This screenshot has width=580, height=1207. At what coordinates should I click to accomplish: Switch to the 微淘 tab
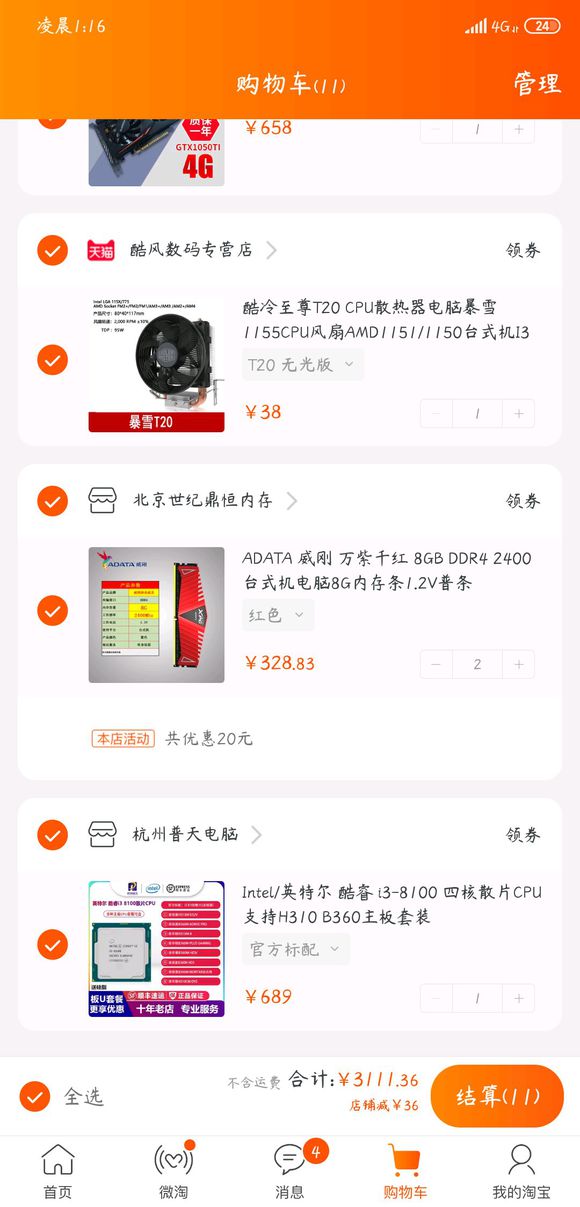click(174, 1172)
